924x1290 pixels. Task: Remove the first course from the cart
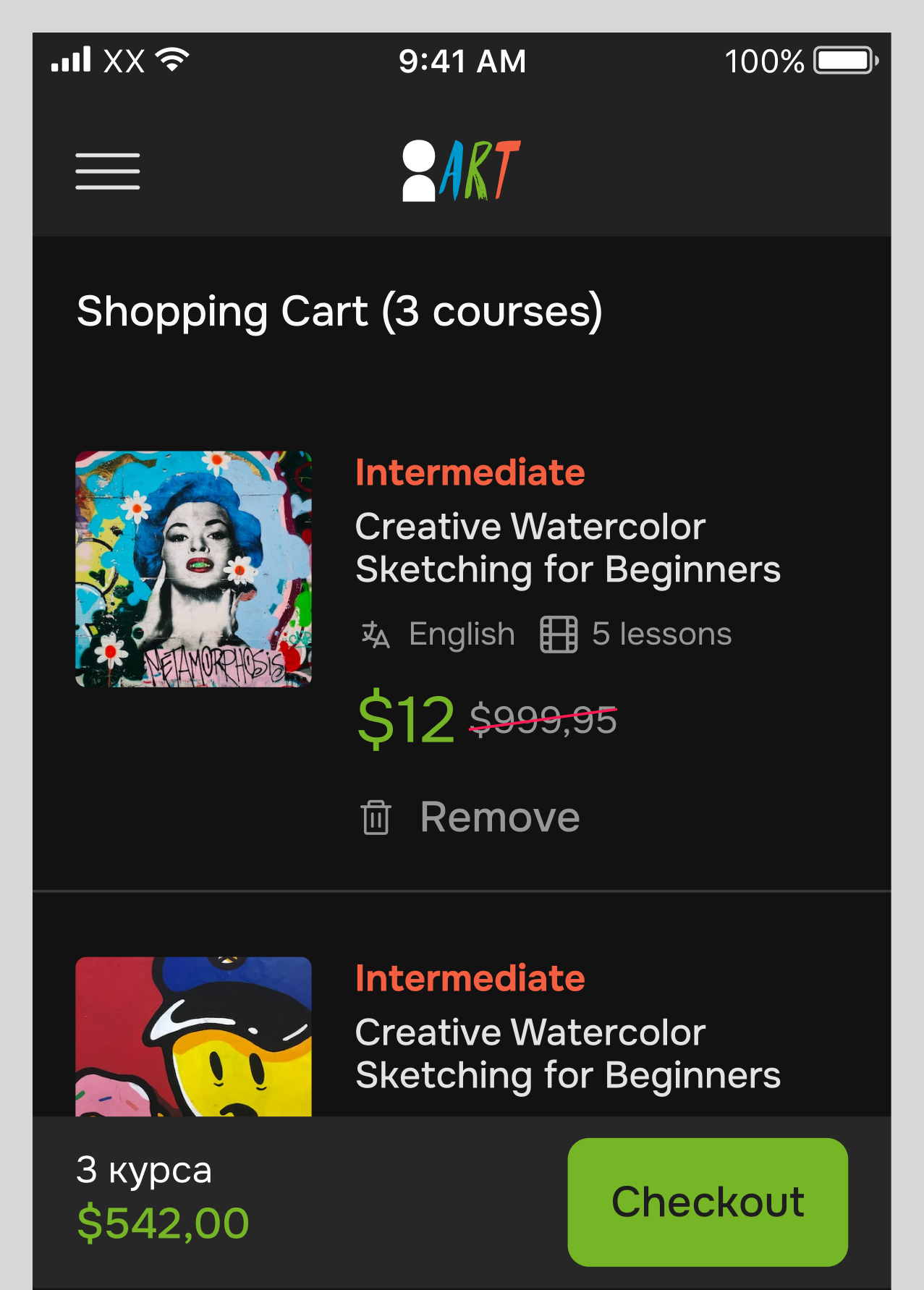[471, 818]
